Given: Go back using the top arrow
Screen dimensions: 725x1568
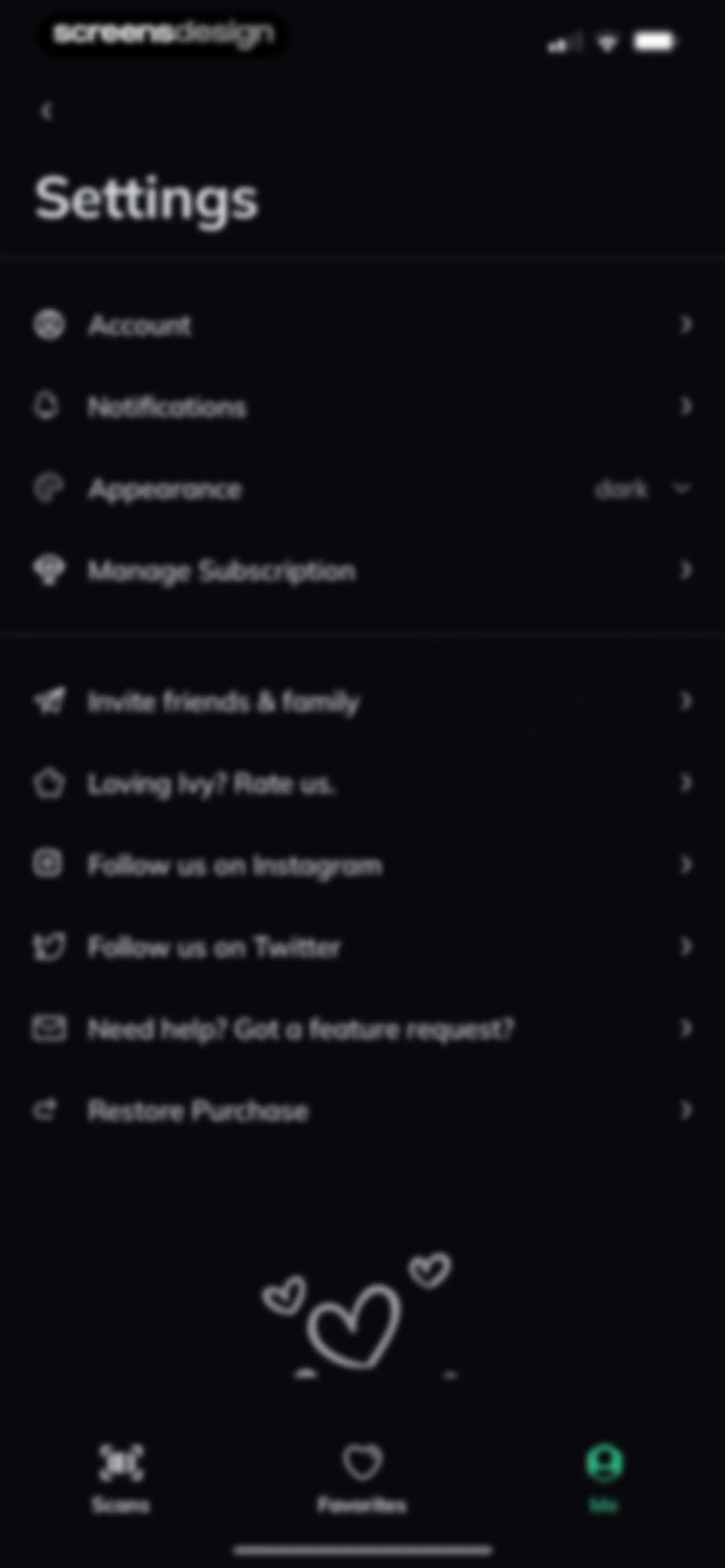Looking at the screenshot, I should 47,111.
